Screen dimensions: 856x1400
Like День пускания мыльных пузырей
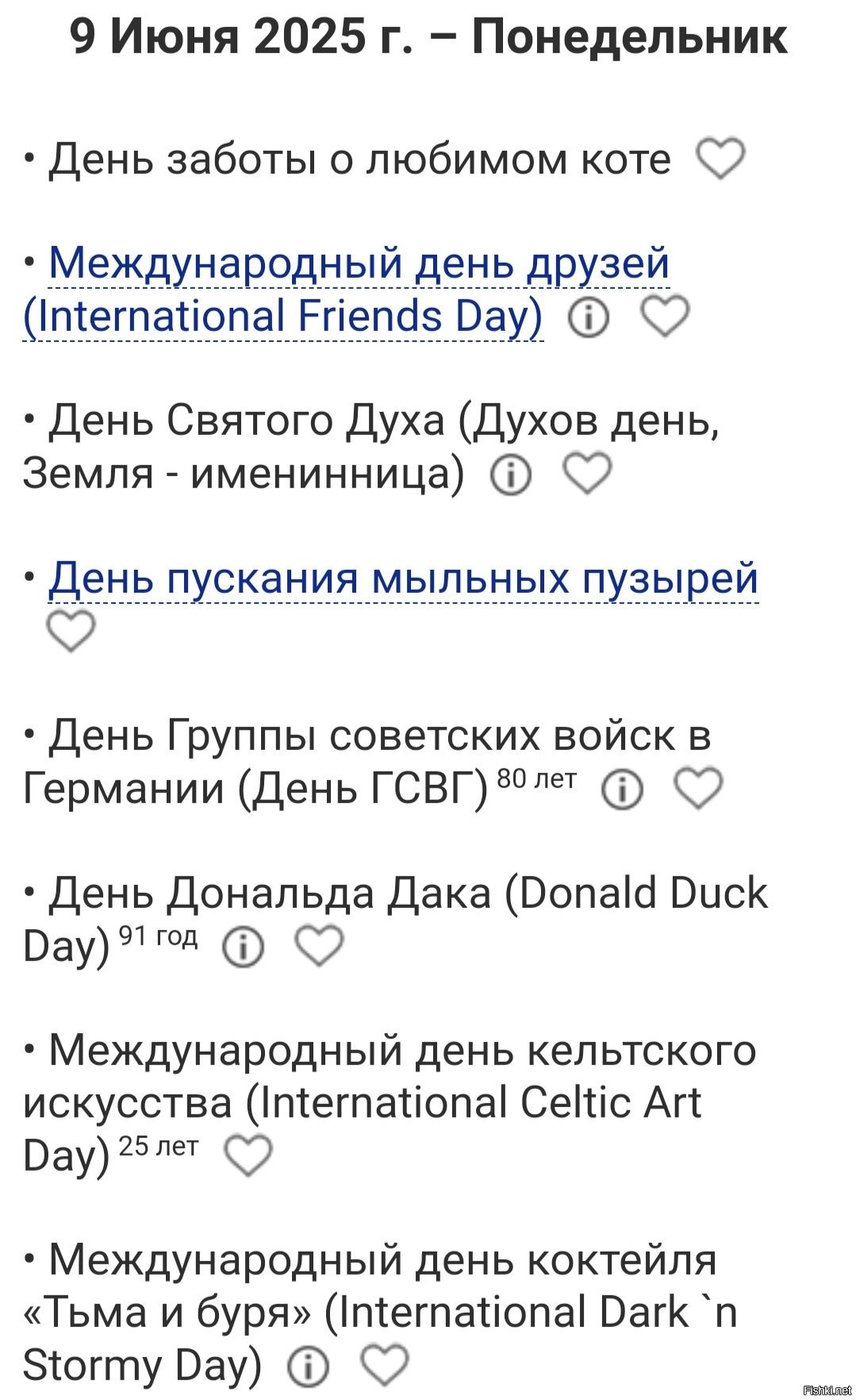[71, 631]
